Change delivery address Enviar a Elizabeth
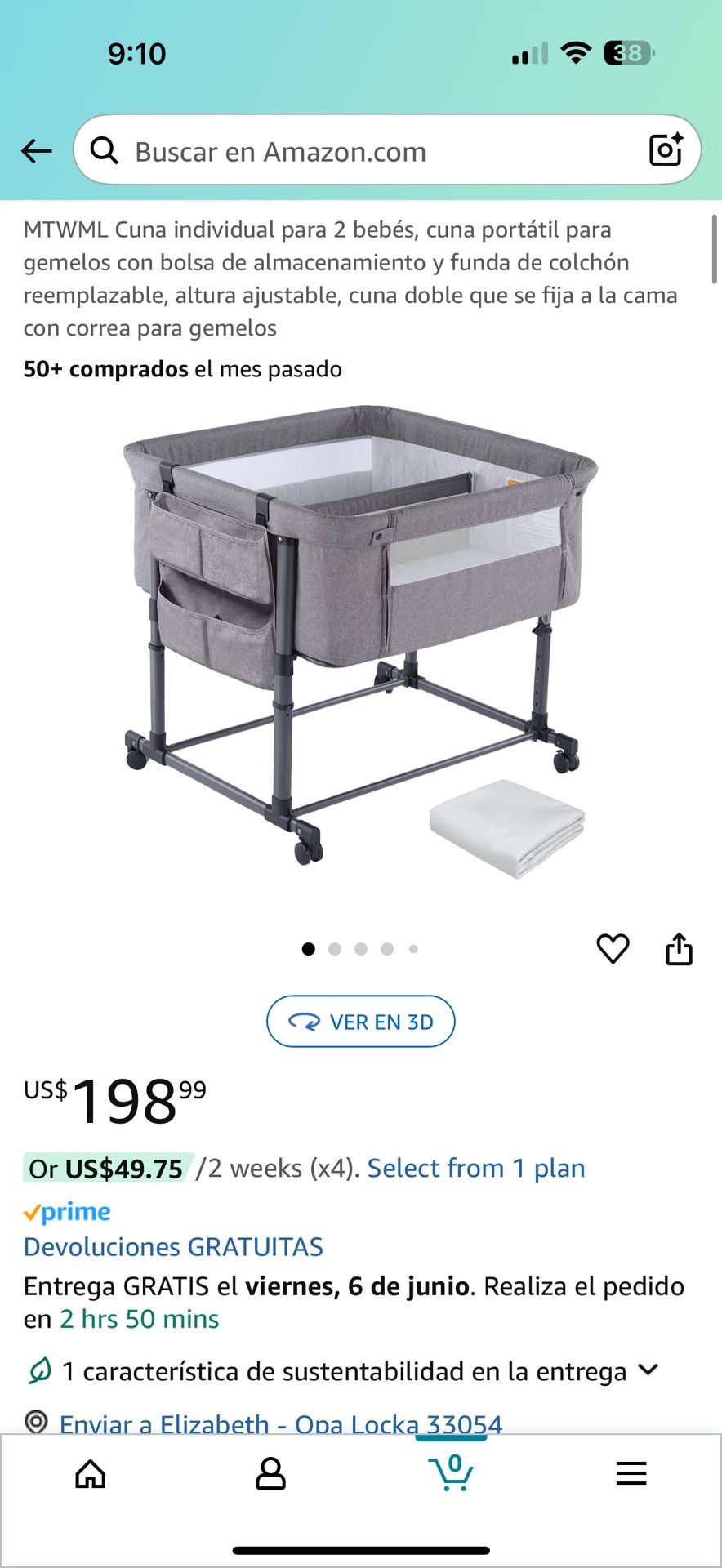The width and height of the screenshot is (722, 1568). pyautogui.click(x=280, y=1424)
